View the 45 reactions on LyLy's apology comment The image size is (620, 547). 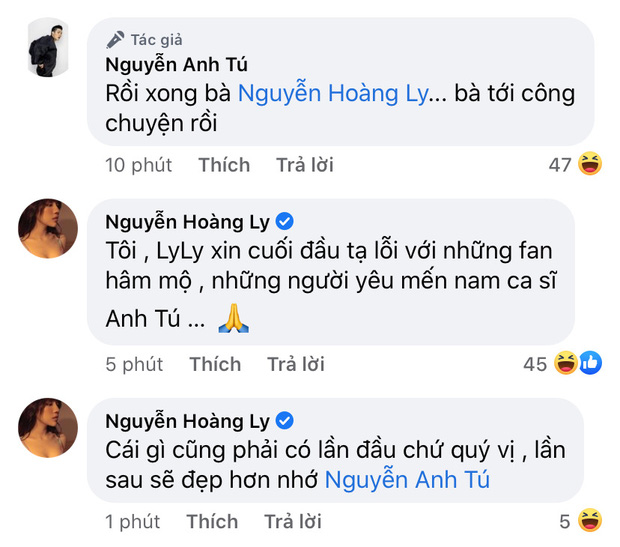pos(562,365)
